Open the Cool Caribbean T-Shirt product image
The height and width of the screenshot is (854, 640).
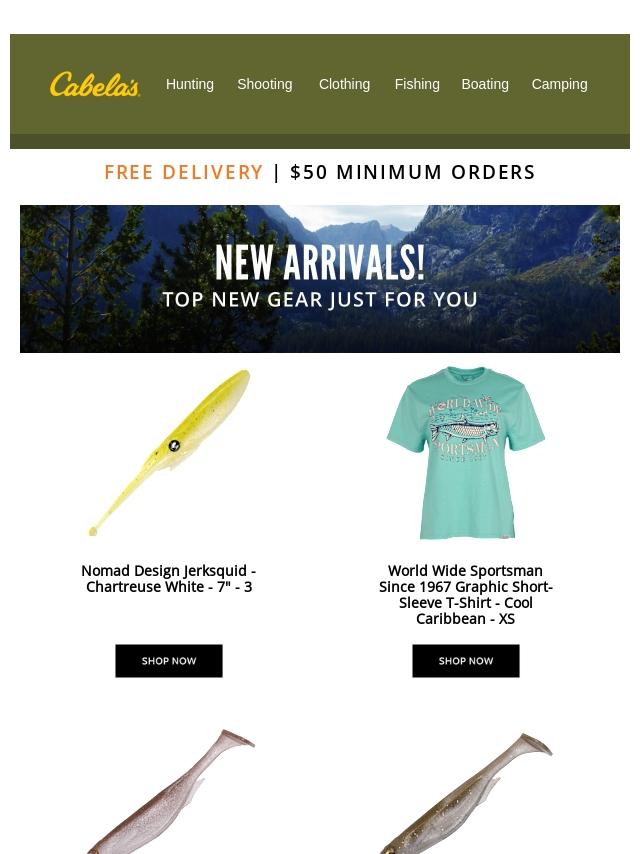(x=466, y=453)
